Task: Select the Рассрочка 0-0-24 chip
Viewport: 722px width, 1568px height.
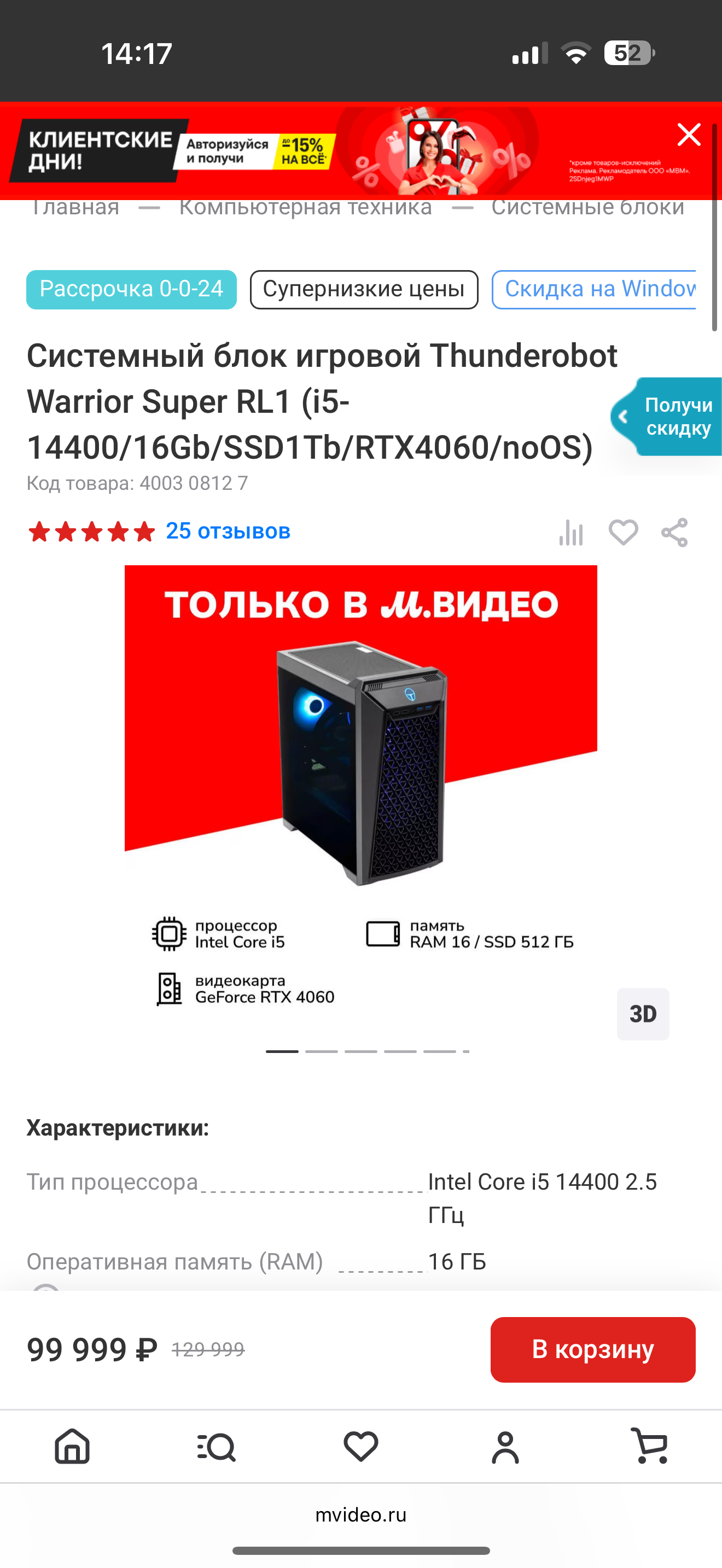Action: pos(131,289)
